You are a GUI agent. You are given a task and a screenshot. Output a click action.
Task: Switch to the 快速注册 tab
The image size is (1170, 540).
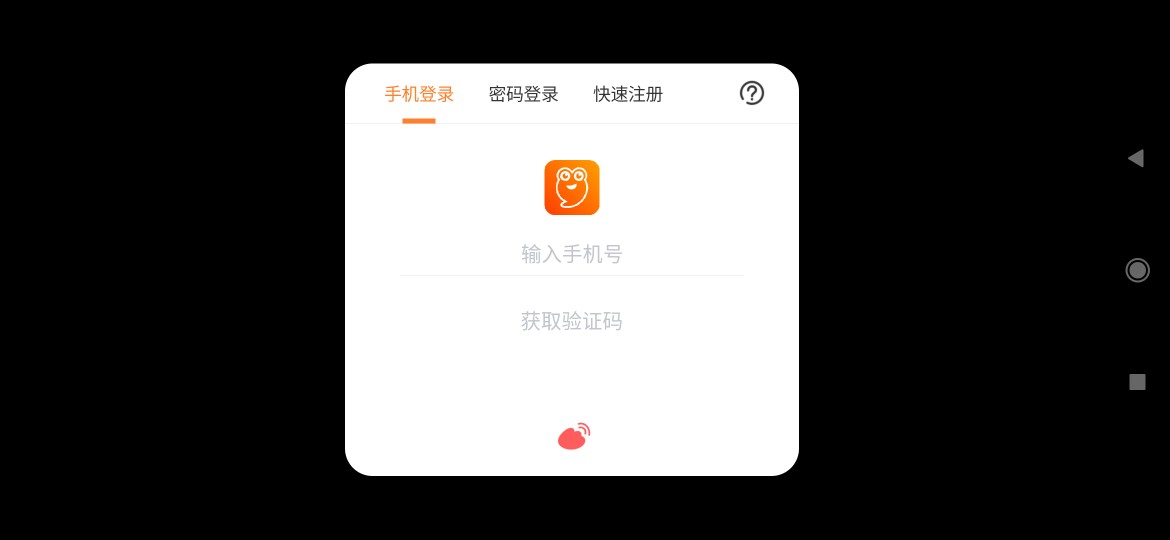[x=628, y=94]
